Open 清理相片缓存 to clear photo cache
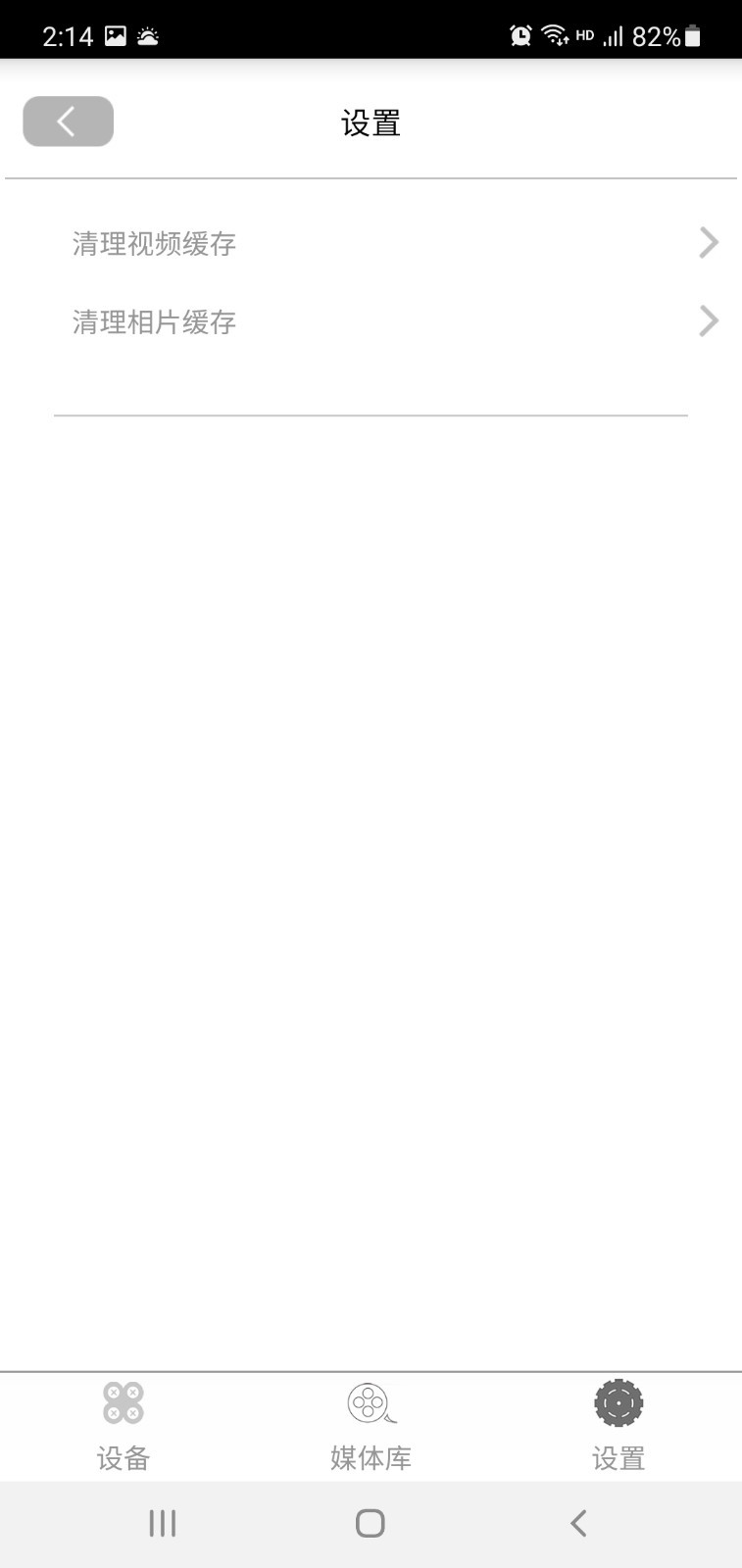This screenshot has width=742, height=1568. (x=371, y=321)
